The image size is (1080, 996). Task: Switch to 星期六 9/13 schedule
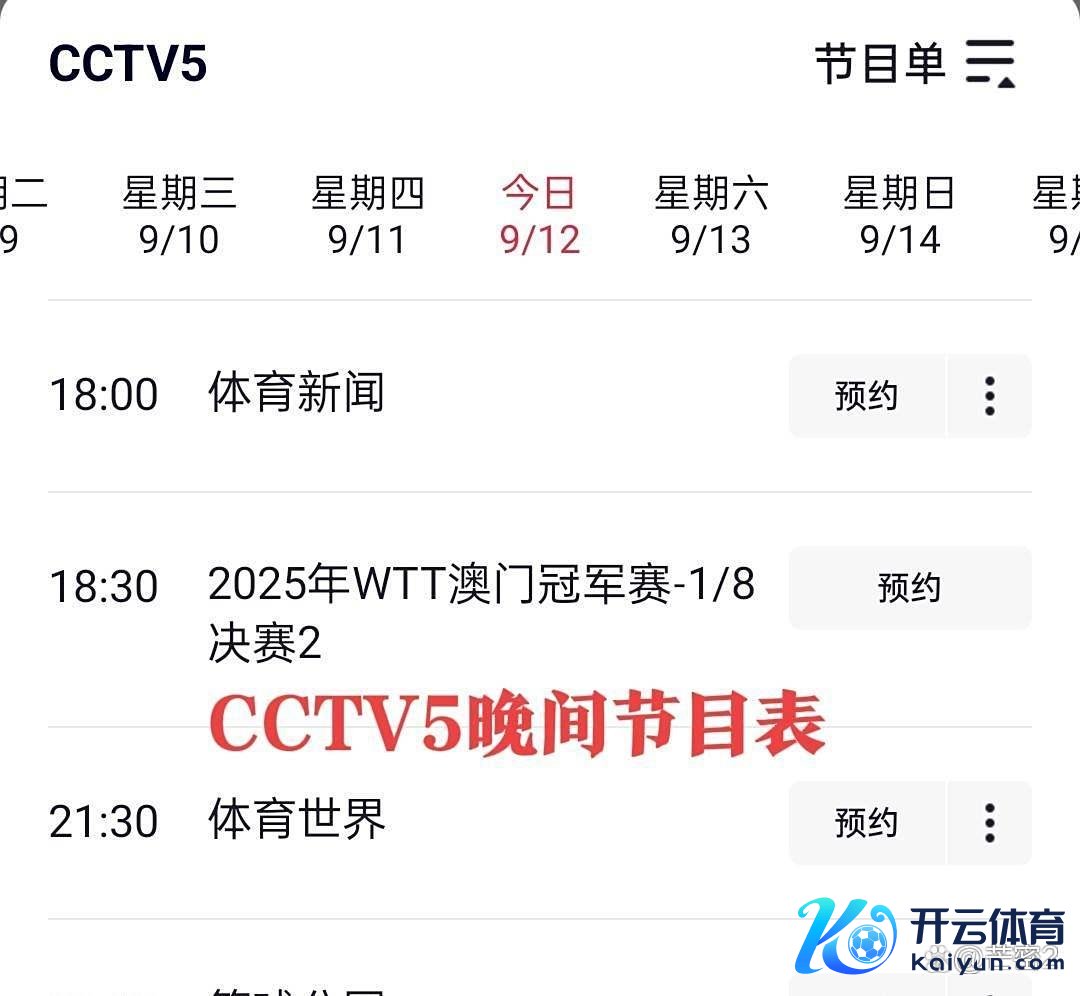pos(711,216)
